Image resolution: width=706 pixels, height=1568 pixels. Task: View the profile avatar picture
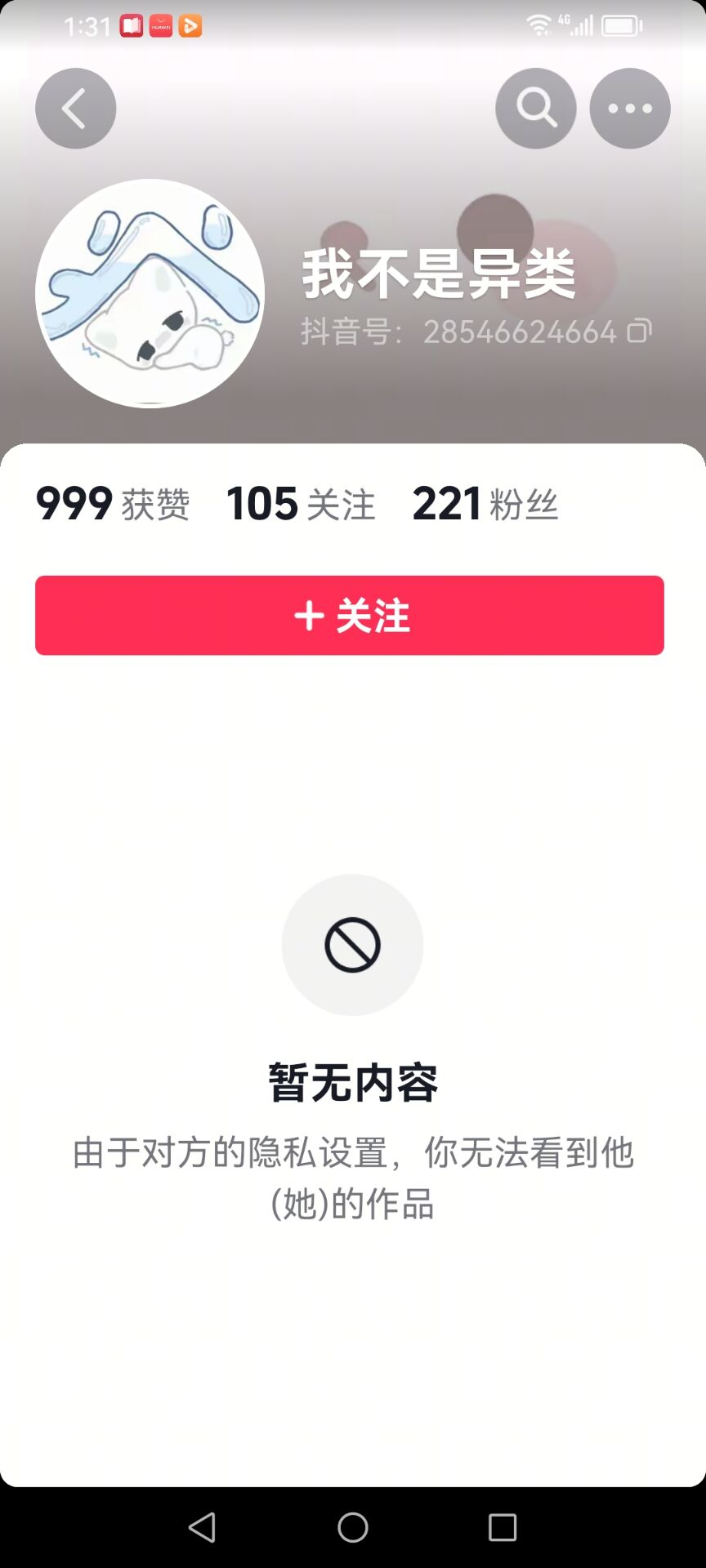pyautogui.click(x=150, y=293)
